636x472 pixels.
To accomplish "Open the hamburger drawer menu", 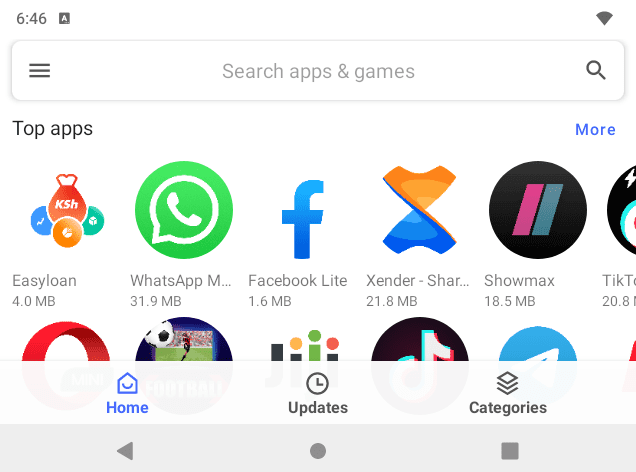I will click(39, 71).
